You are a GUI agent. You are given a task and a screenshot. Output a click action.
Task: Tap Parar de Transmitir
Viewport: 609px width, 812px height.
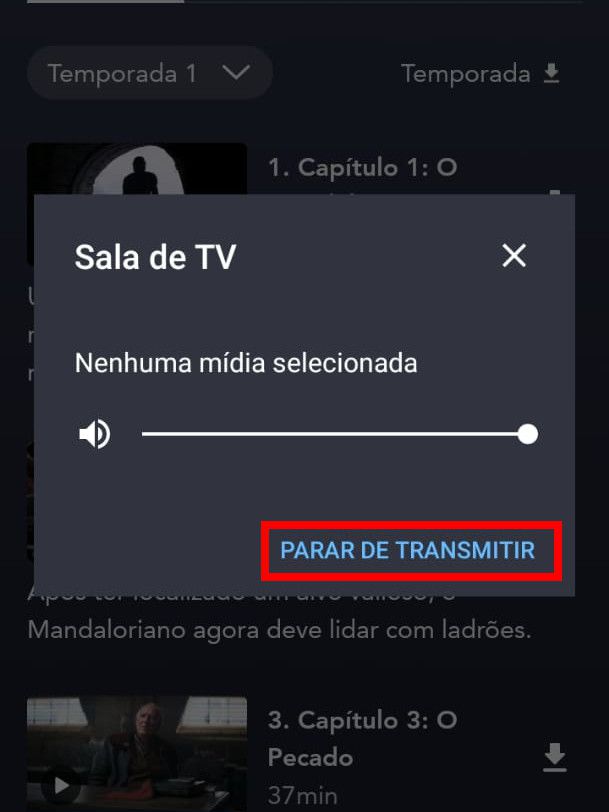pyautogui.click(x=408, y=550)
